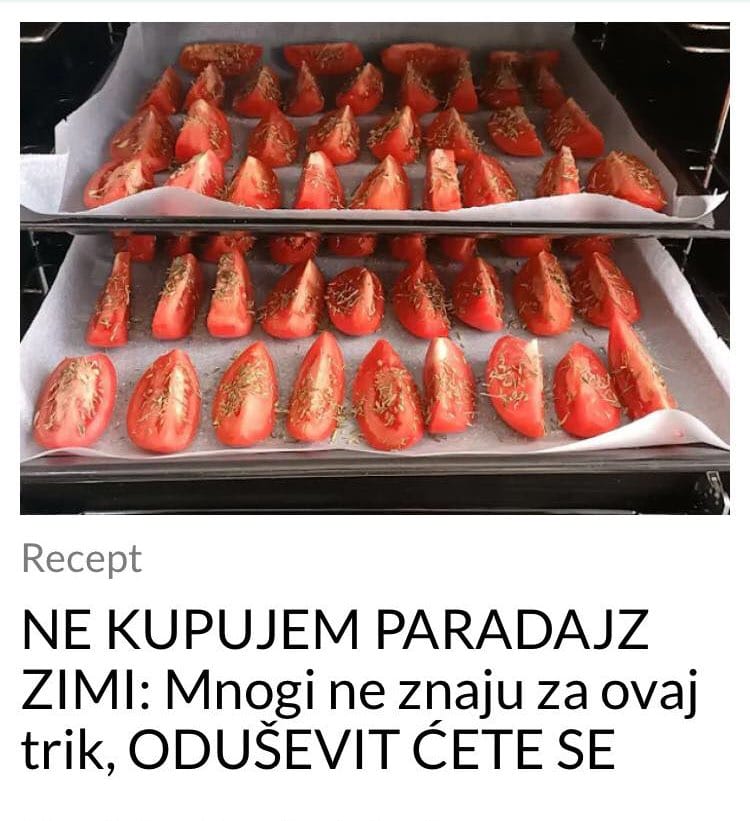Open the dried tomatoes article photo
Image resolution: width=750 pixels, height=821 pixels.
374,268
